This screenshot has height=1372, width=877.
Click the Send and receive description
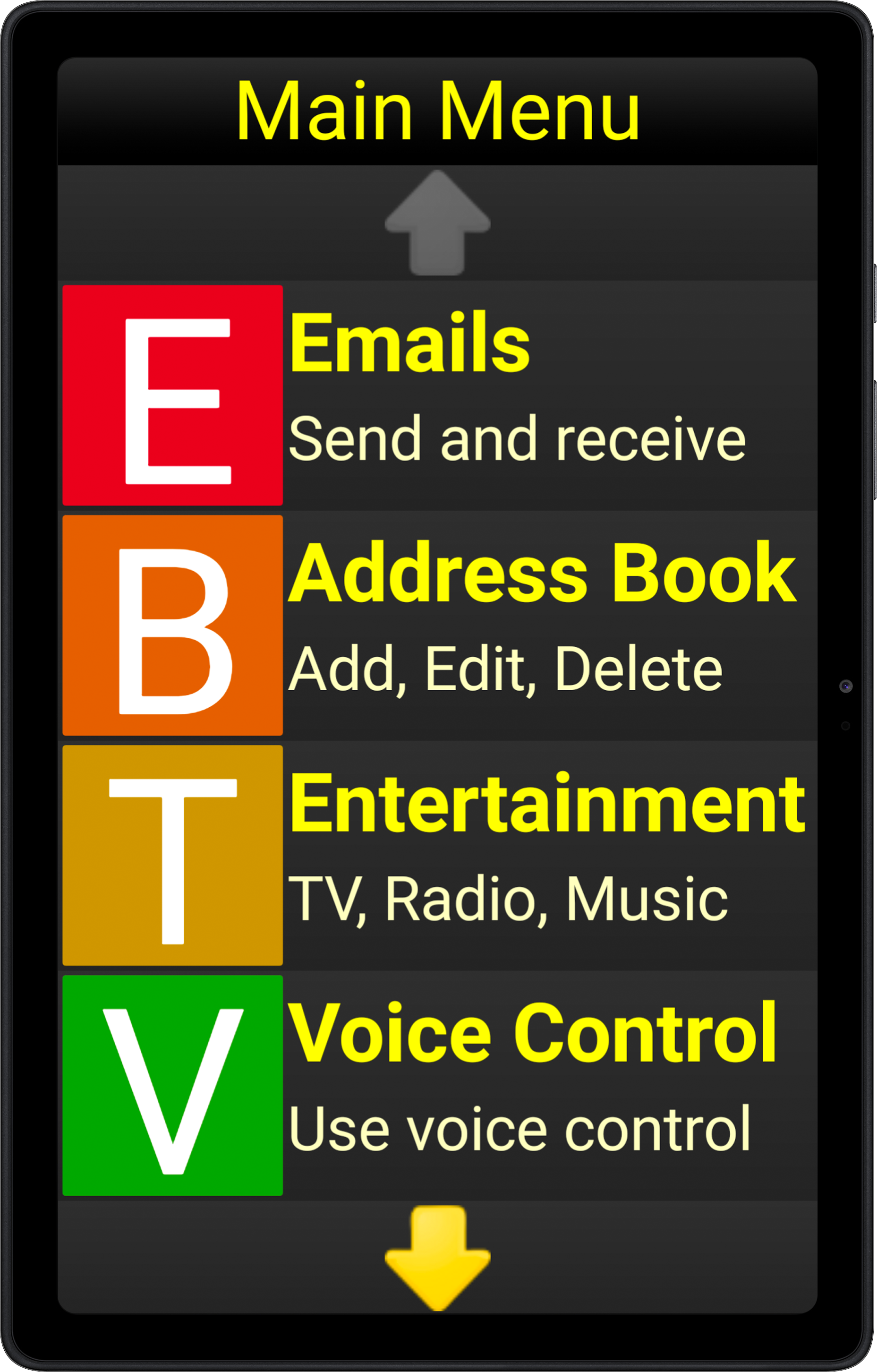point(518,442)
